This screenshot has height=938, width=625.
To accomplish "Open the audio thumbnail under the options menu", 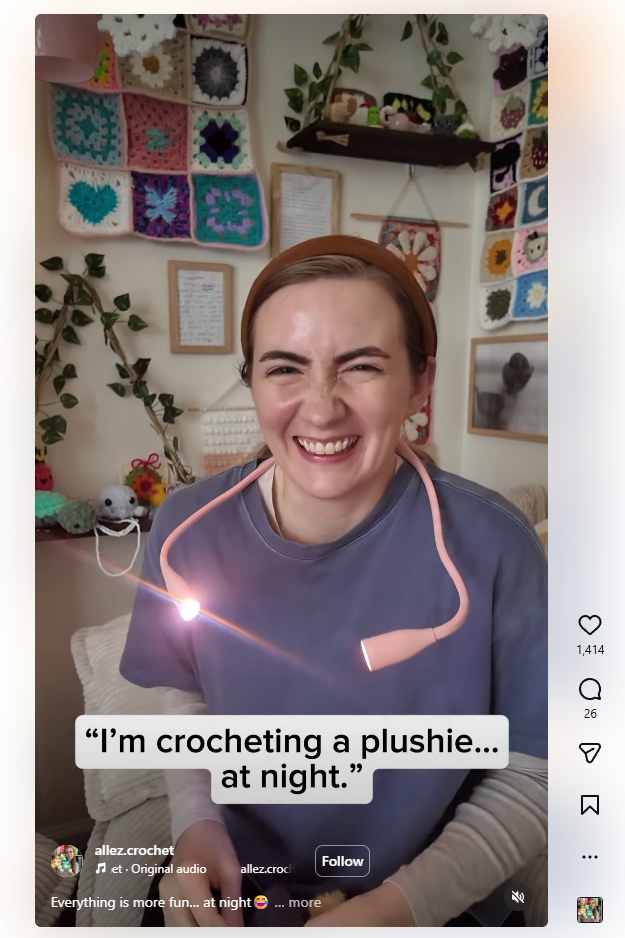I will coord(590,909).
